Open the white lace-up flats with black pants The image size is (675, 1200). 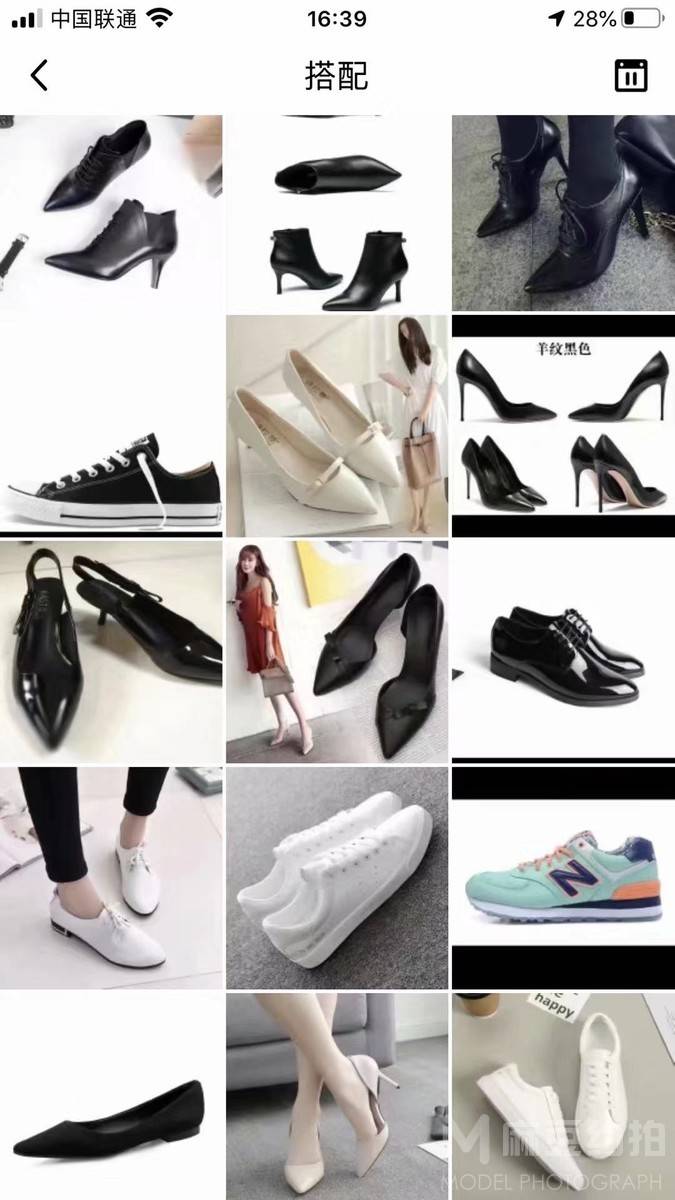click(111, 879)
